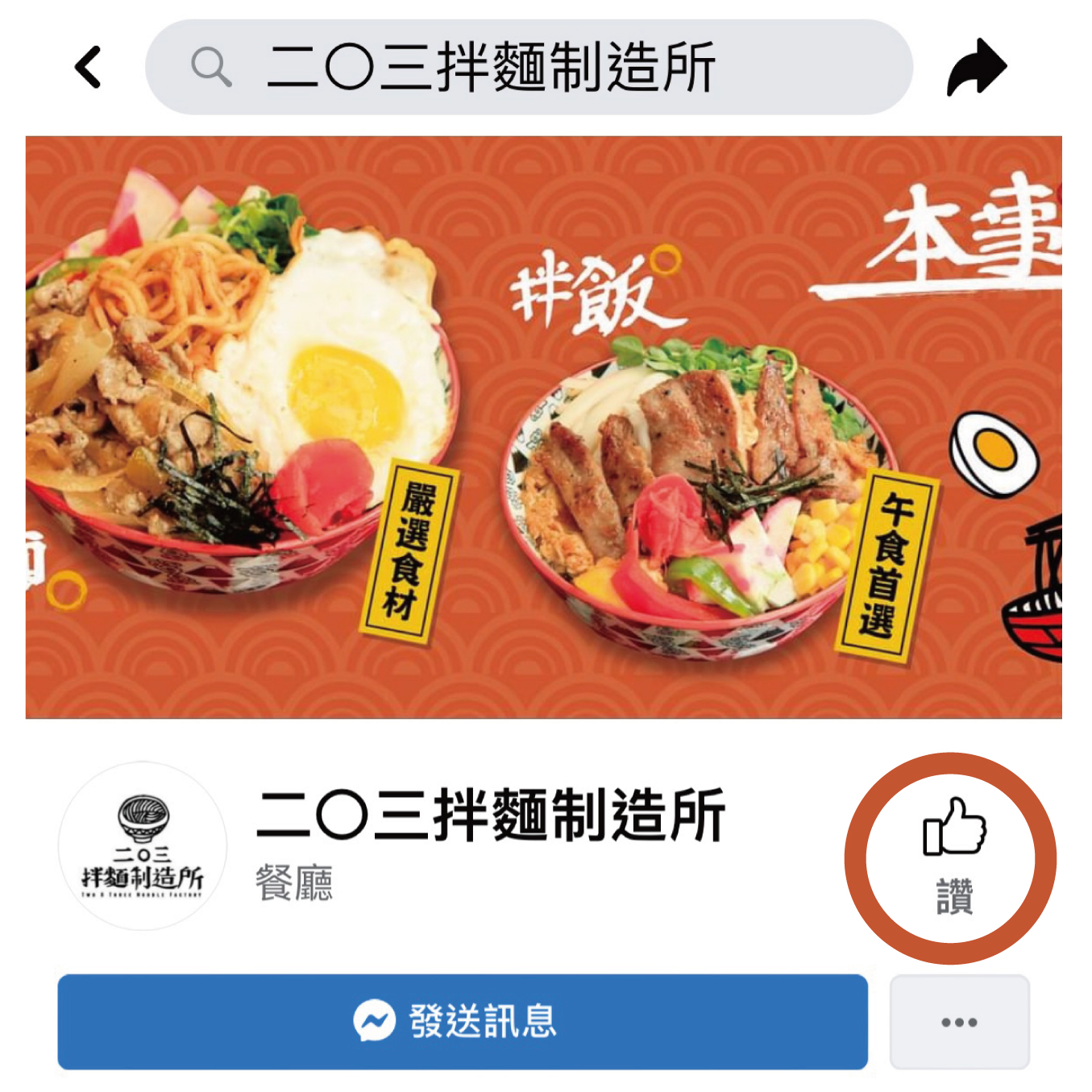Send a message via 發送訊息
The width and height of the screenshot is (1092, 1092).
(463, 1021)
